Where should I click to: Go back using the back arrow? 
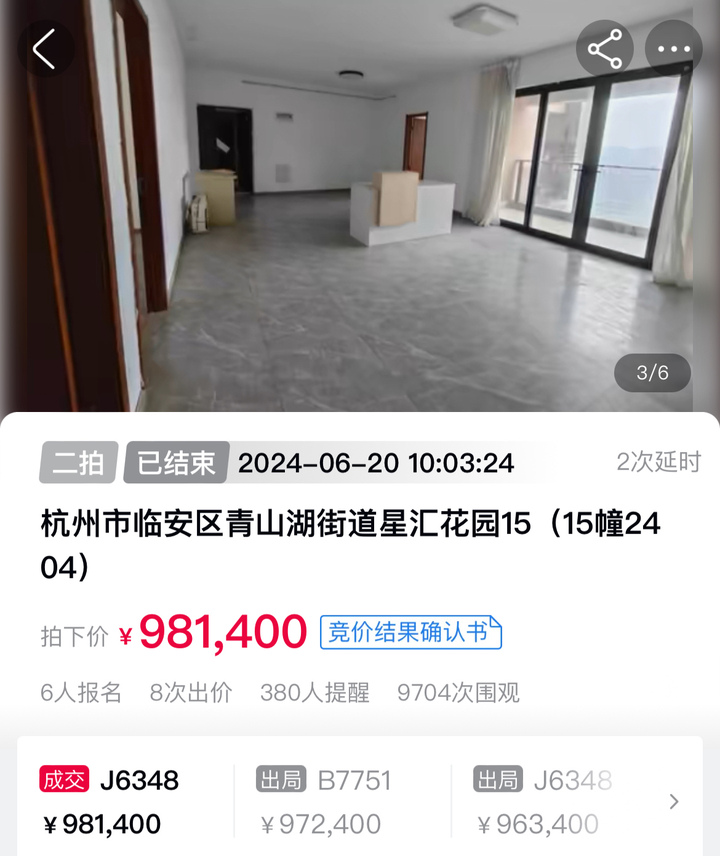[x=43, y=49]
